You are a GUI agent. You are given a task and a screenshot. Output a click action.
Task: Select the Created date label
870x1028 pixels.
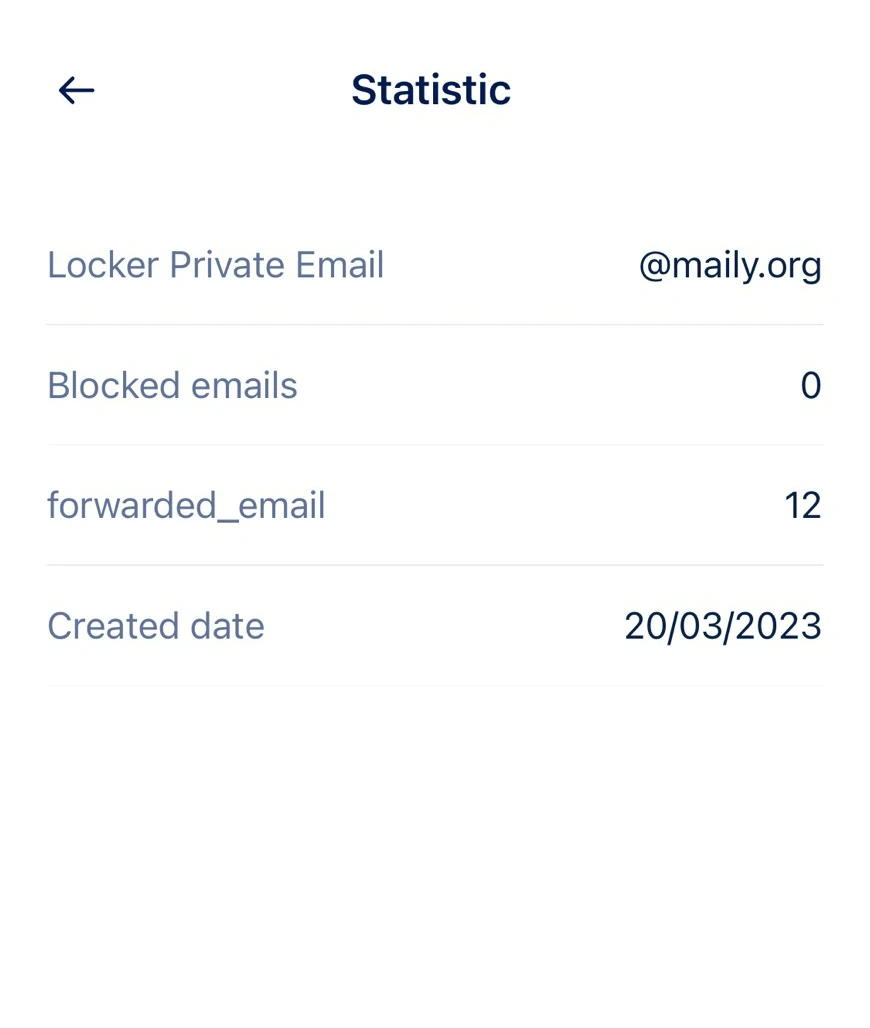155,626
